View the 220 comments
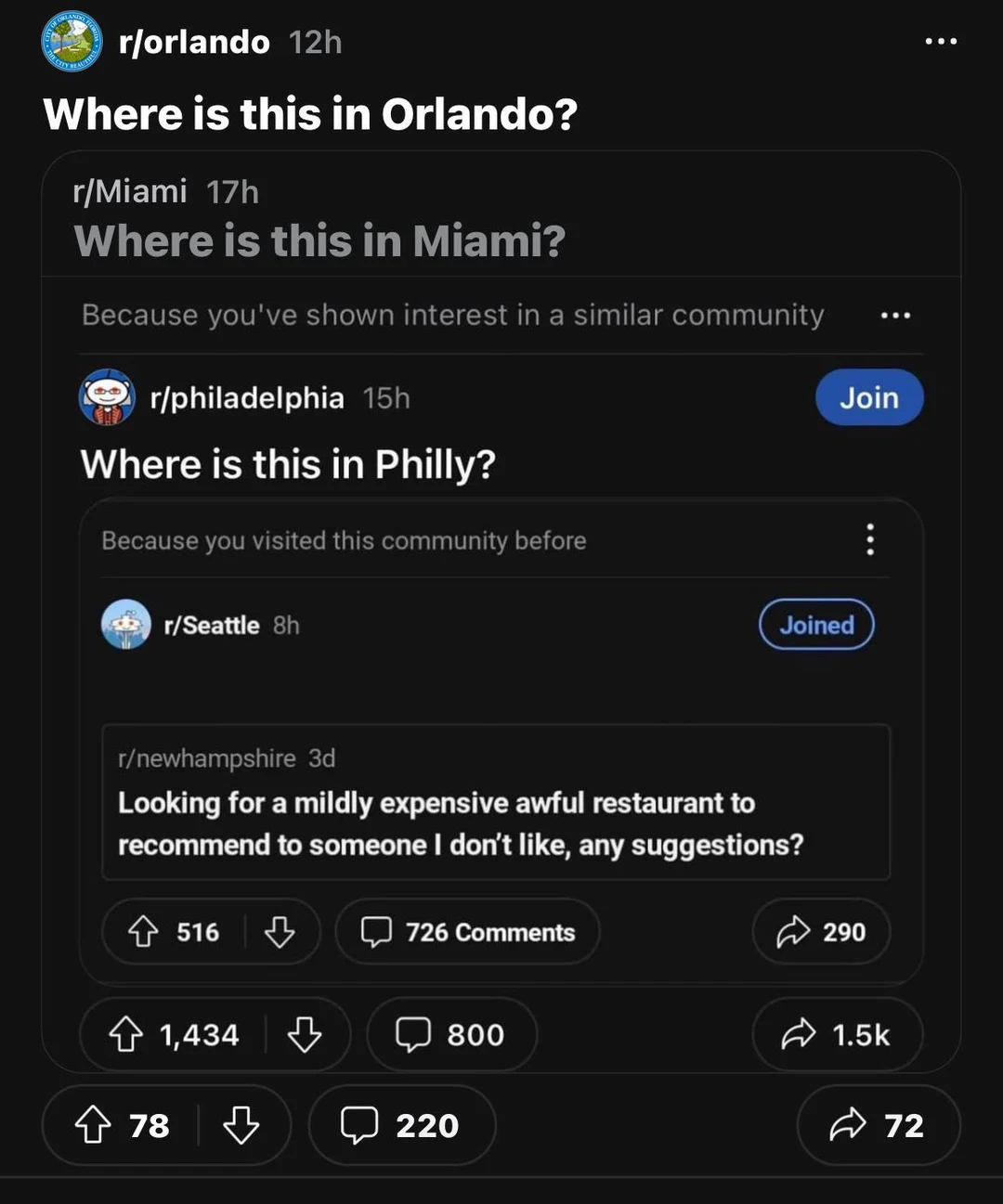 401,1125
